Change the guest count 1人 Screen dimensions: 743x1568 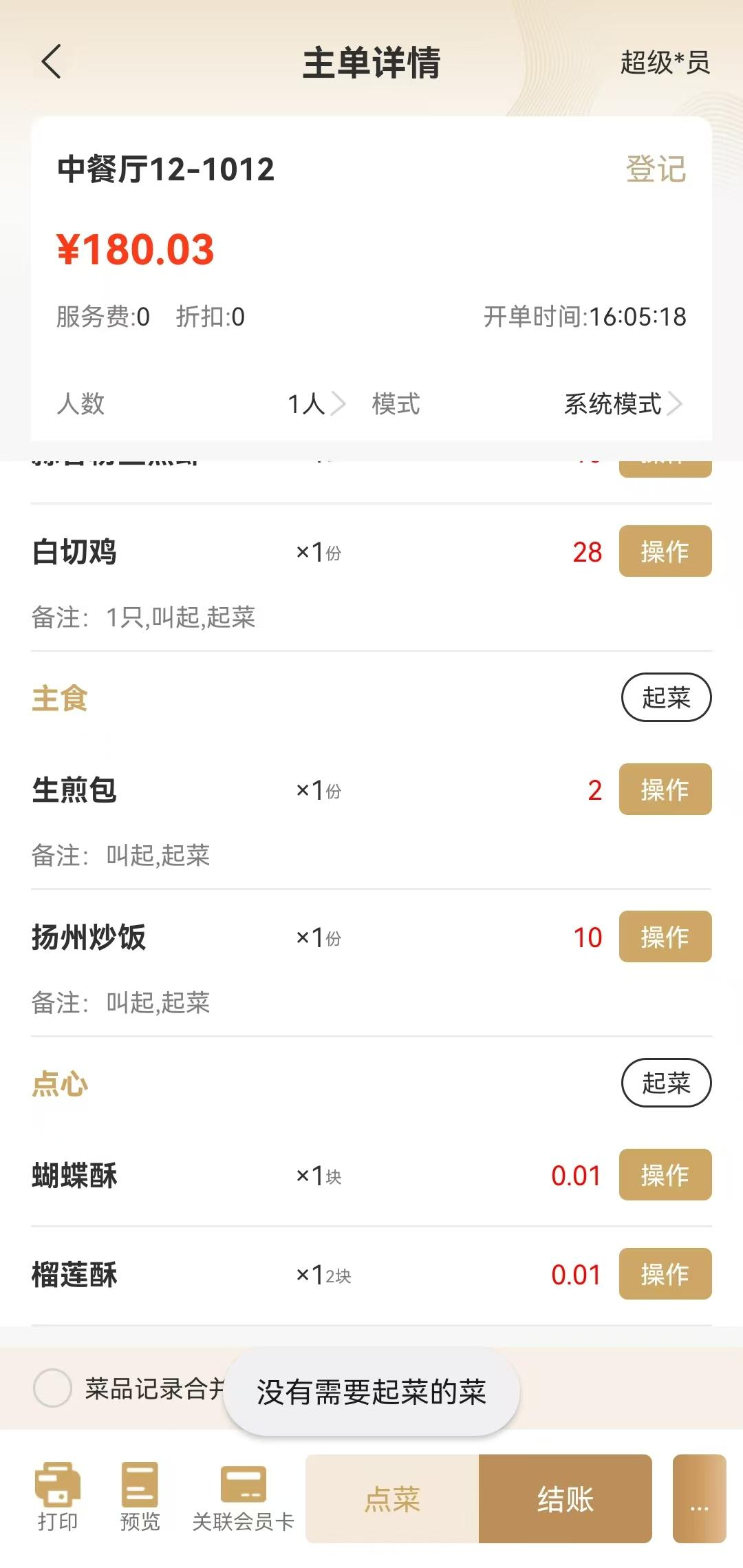pyautogui.click(x=316, y=403)
